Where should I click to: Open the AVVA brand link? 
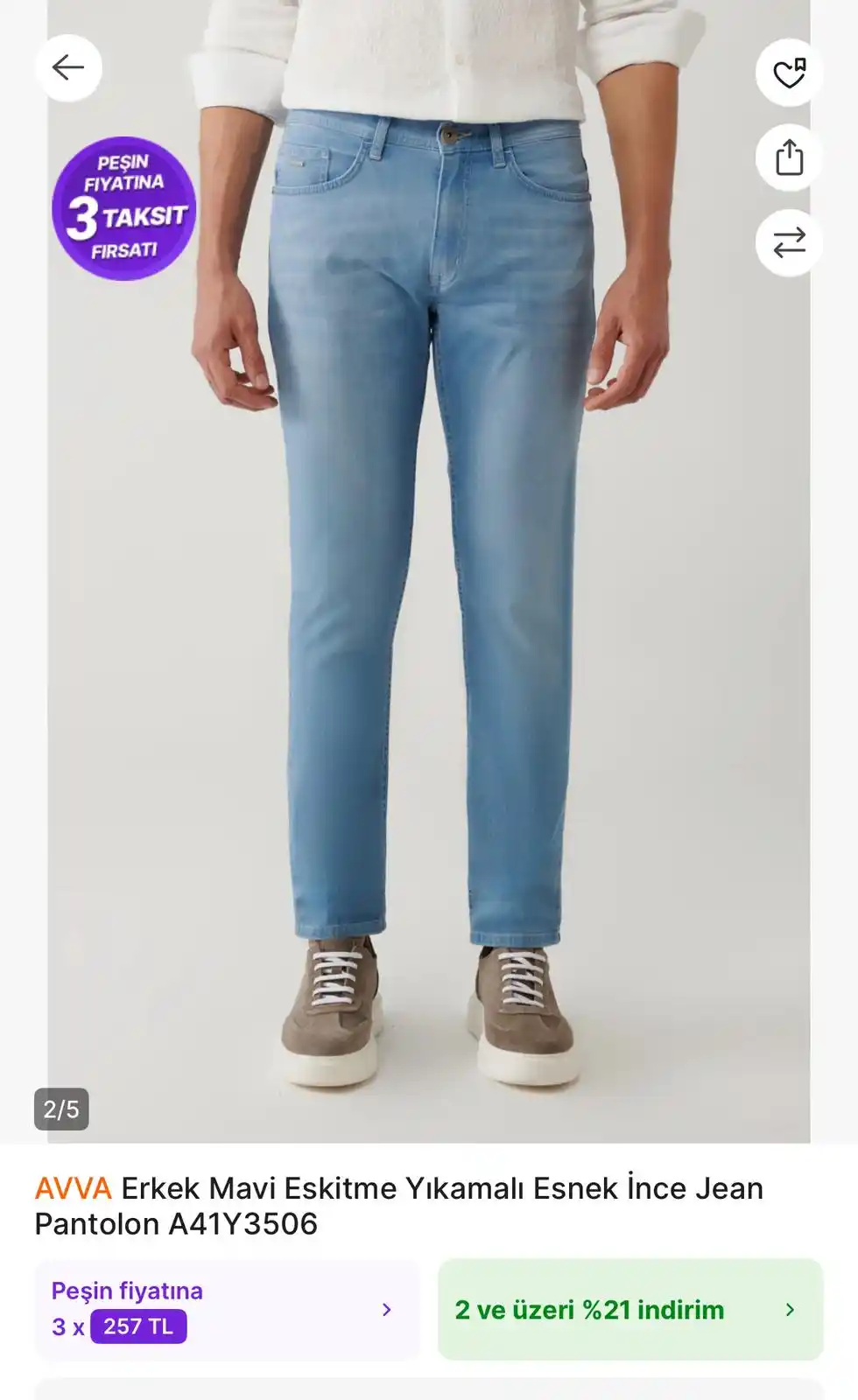coord(74,1188)
